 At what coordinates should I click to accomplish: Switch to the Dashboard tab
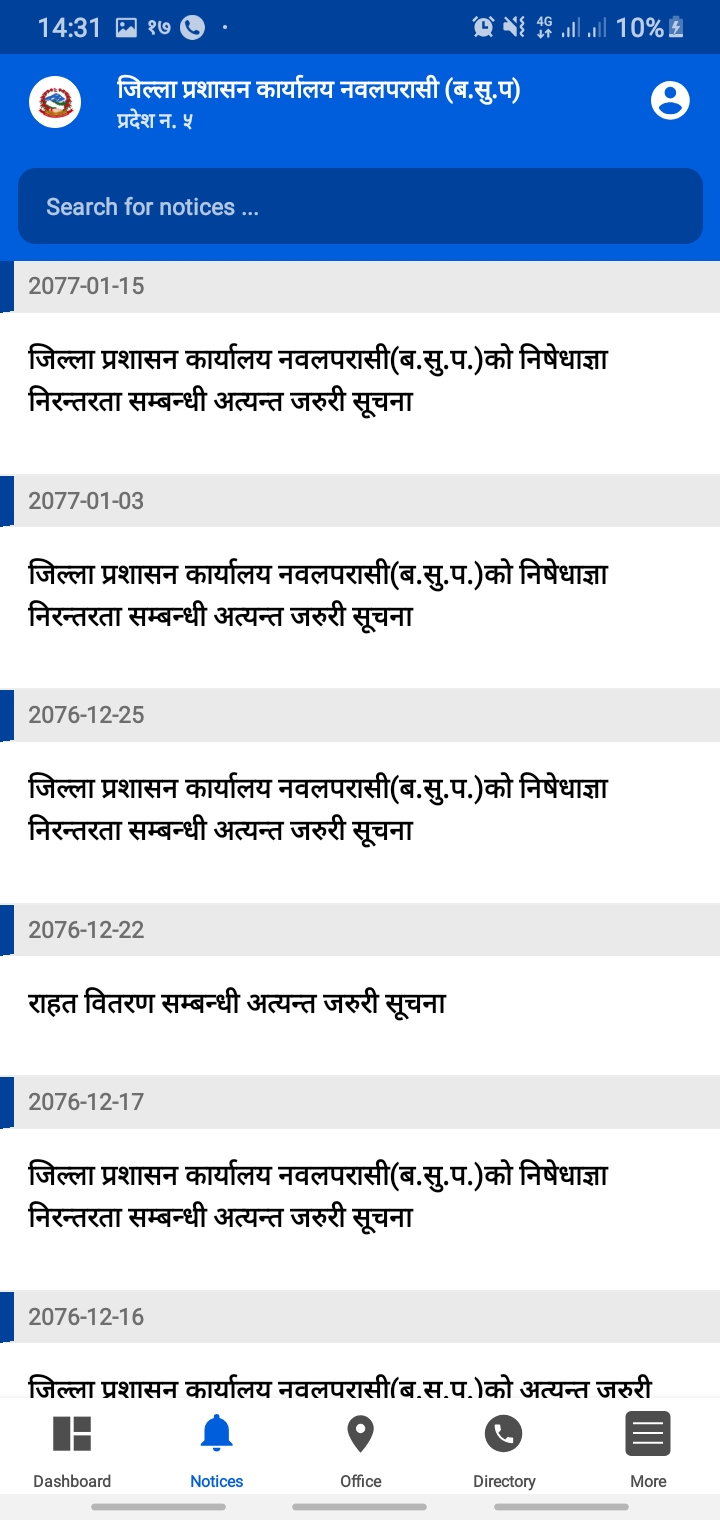click(x=72, y=1450)
